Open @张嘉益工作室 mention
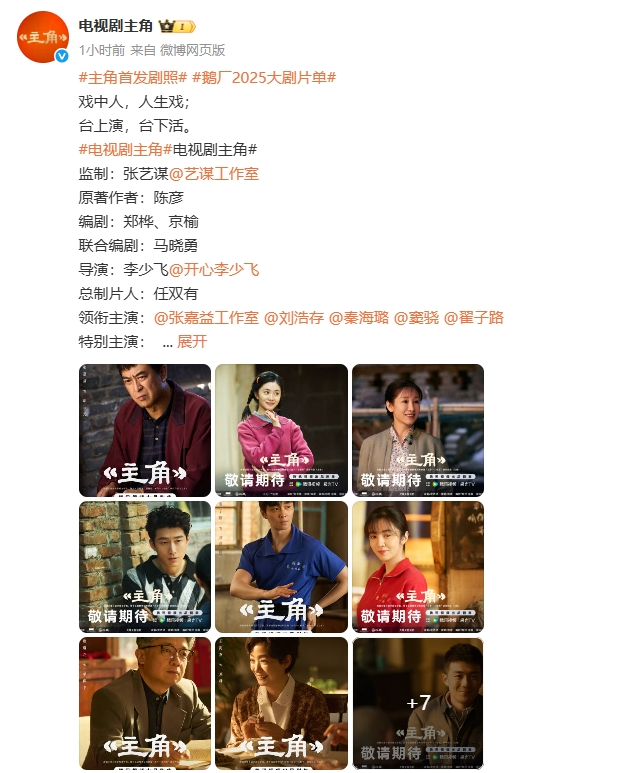This screenshot has width=628, height=773. (206, 317)
